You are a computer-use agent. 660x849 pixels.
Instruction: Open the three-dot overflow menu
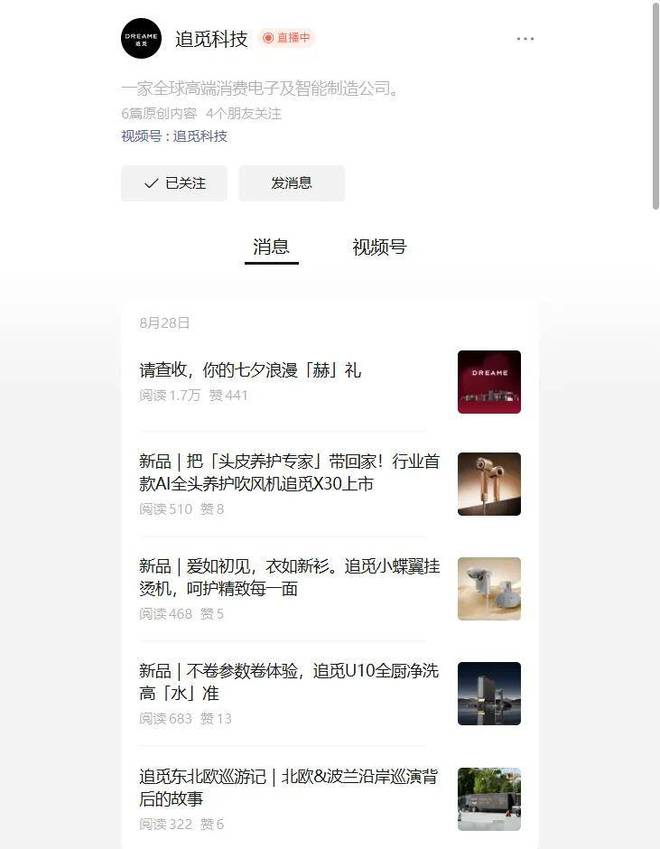[x=525, y=39]
